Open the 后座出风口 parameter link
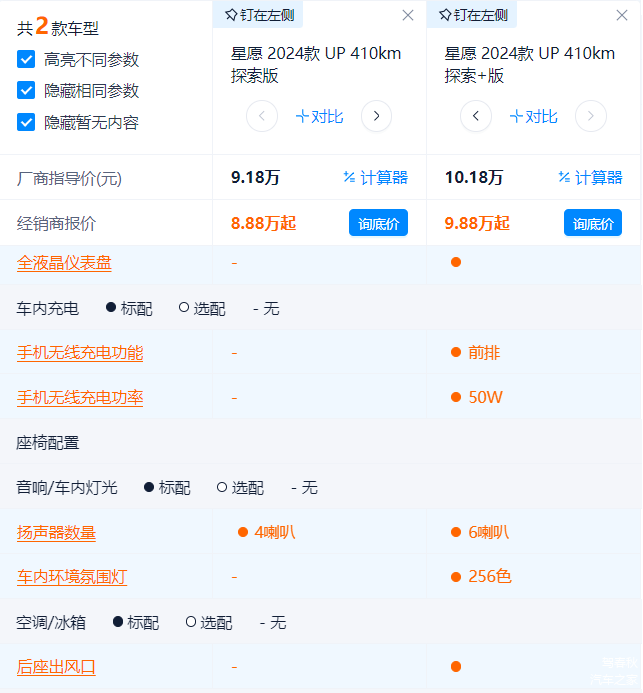643x693 pixels. pos(57,666)
